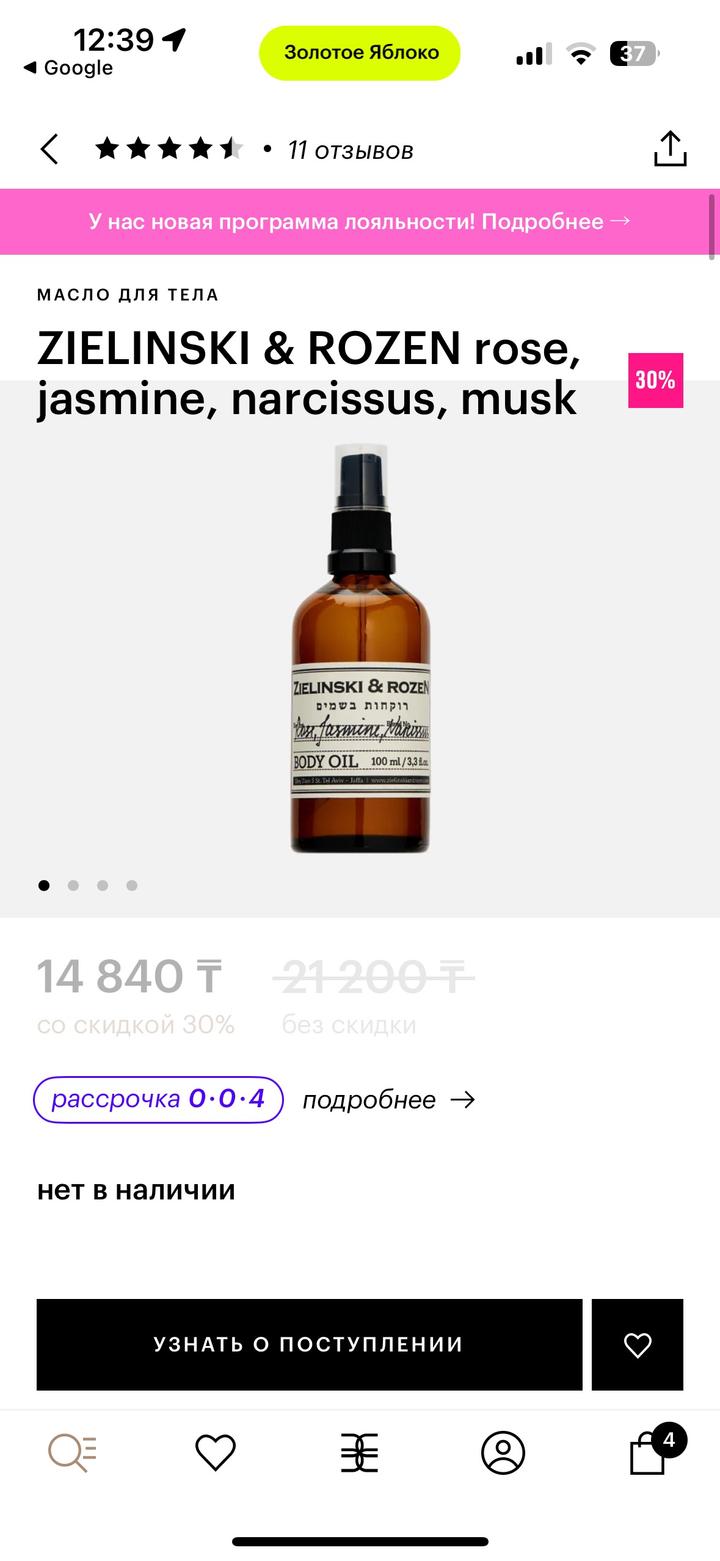Screen dimensions: 720x1561
Task: Return to Google via status bar link
Action: tap(68, 68)
